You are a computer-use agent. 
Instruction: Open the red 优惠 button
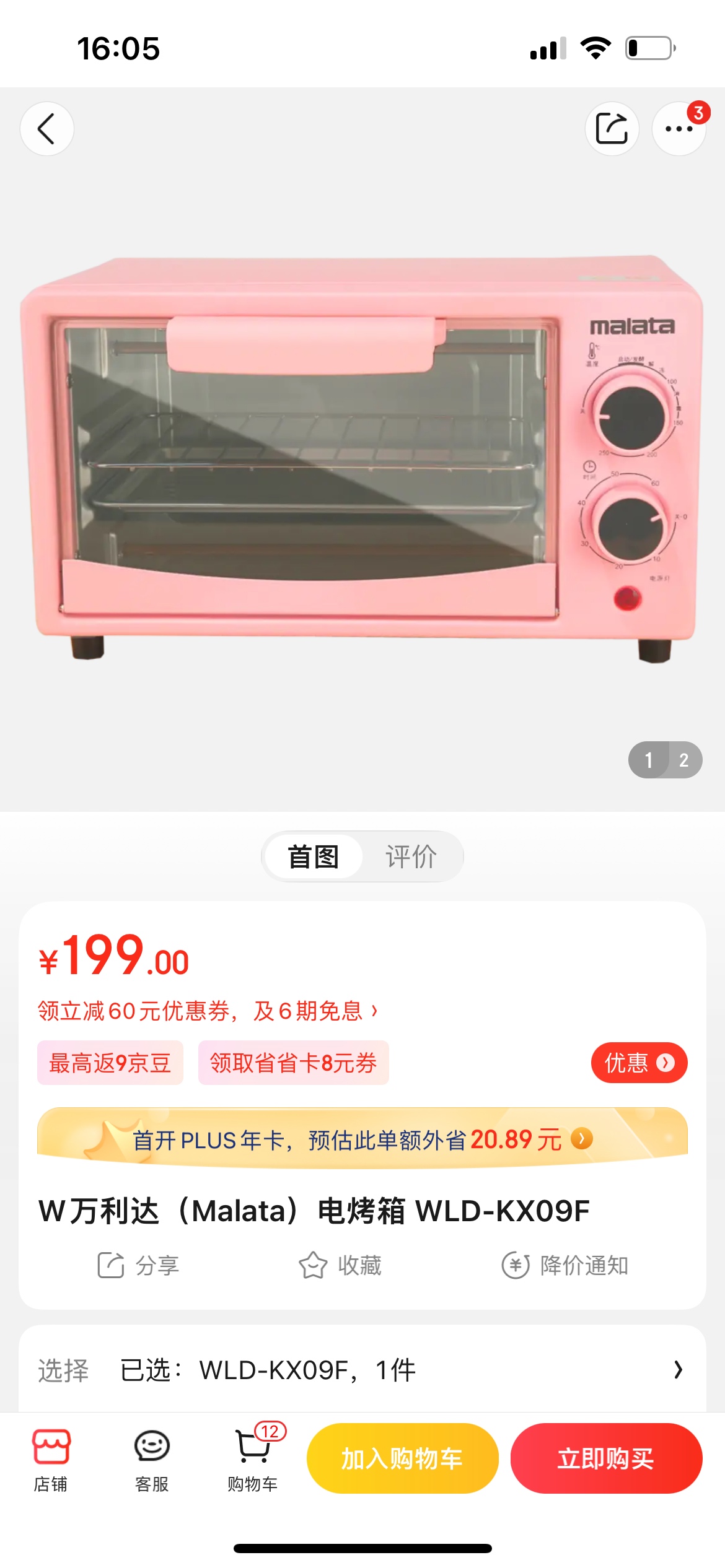coord(639,1063)
